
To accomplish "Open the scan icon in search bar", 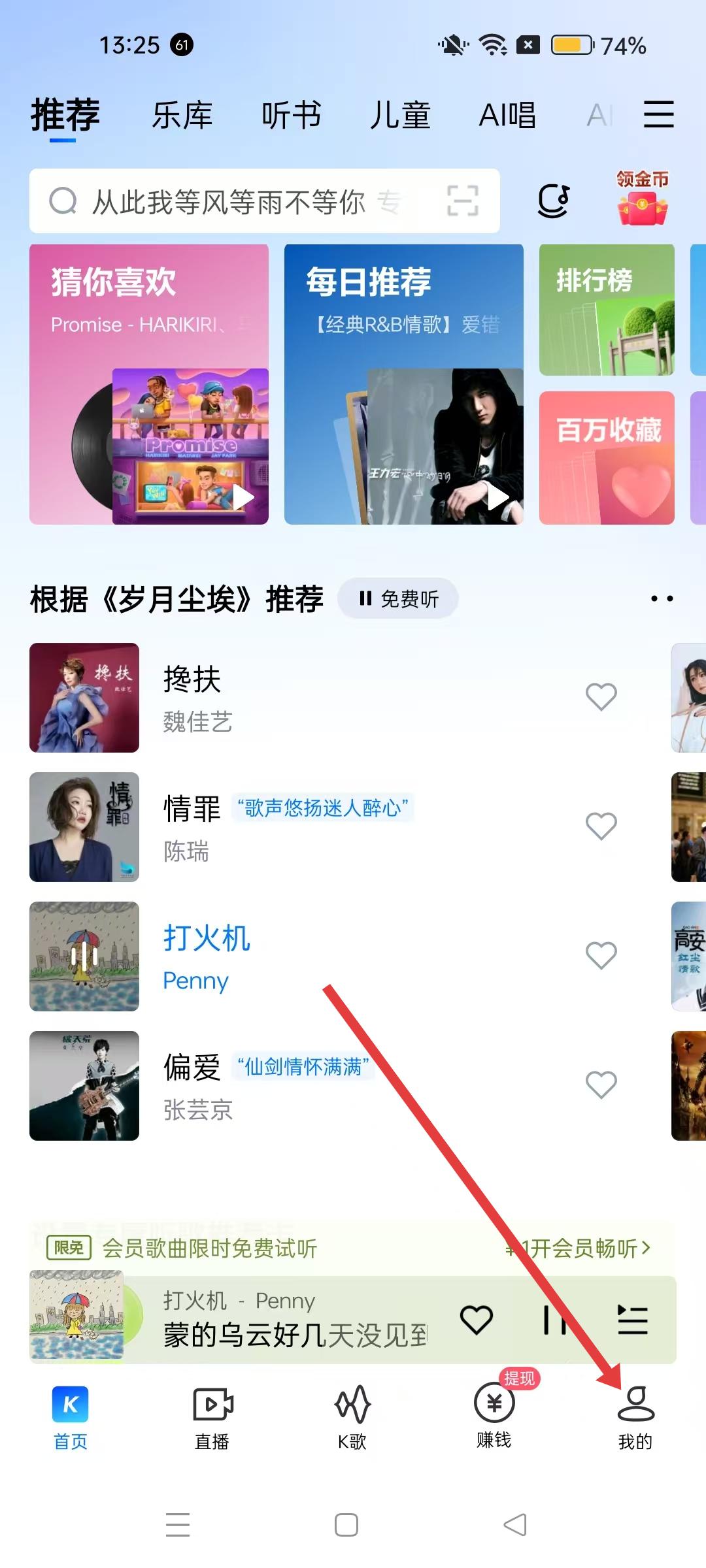I will [462, 201].
